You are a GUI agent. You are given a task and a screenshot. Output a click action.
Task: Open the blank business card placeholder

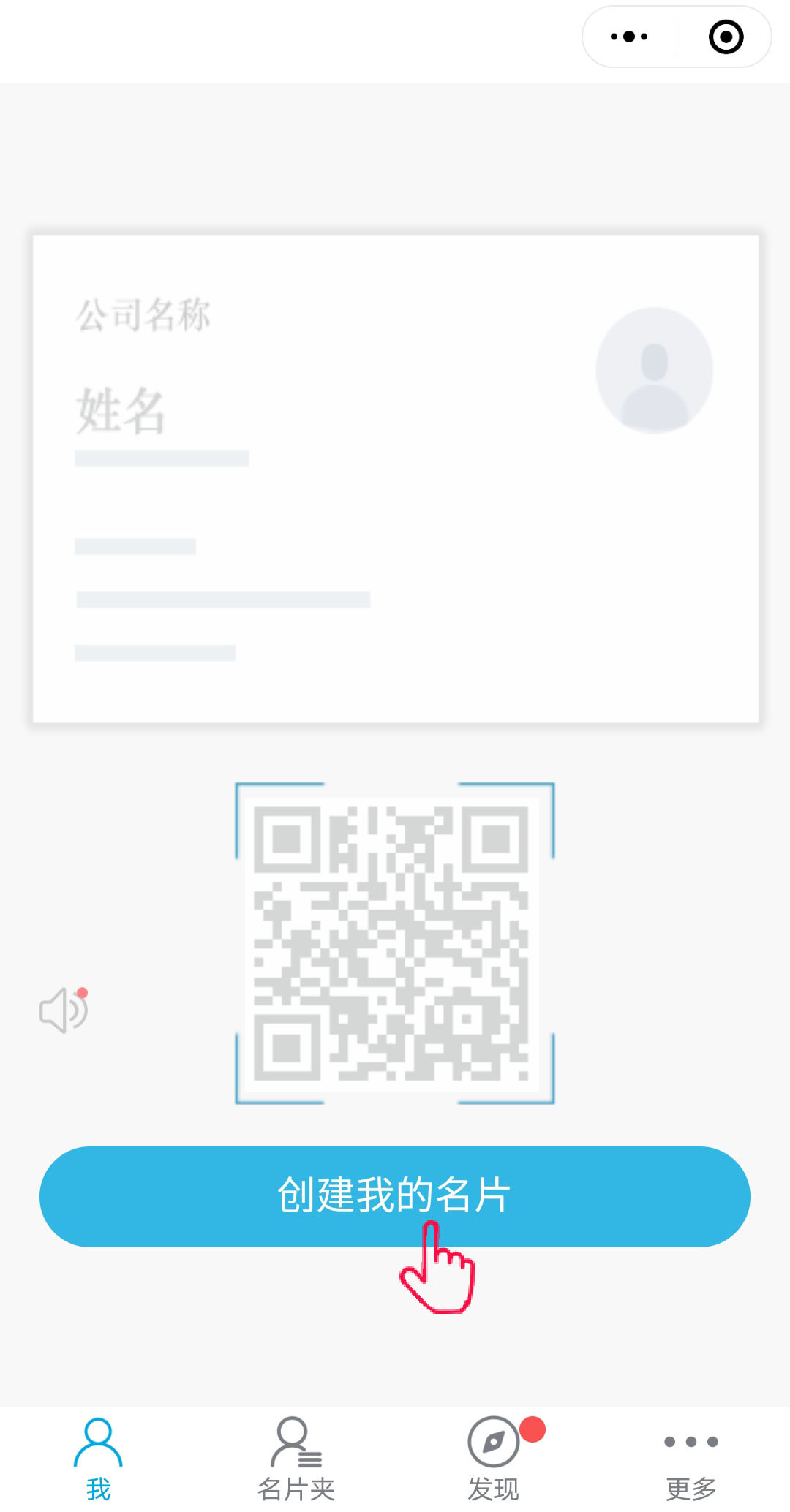click(x=395, y=479)
